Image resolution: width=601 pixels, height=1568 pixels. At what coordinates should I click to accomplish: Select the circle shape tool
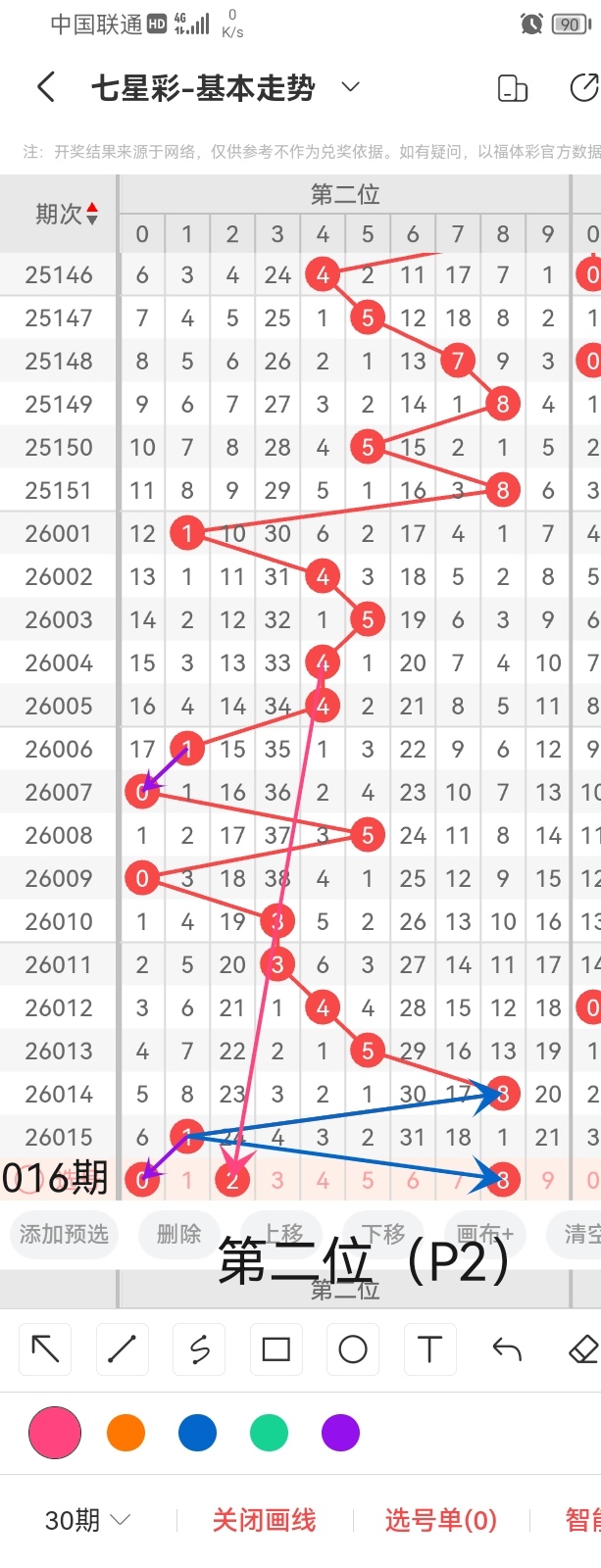coord(353,1349)
